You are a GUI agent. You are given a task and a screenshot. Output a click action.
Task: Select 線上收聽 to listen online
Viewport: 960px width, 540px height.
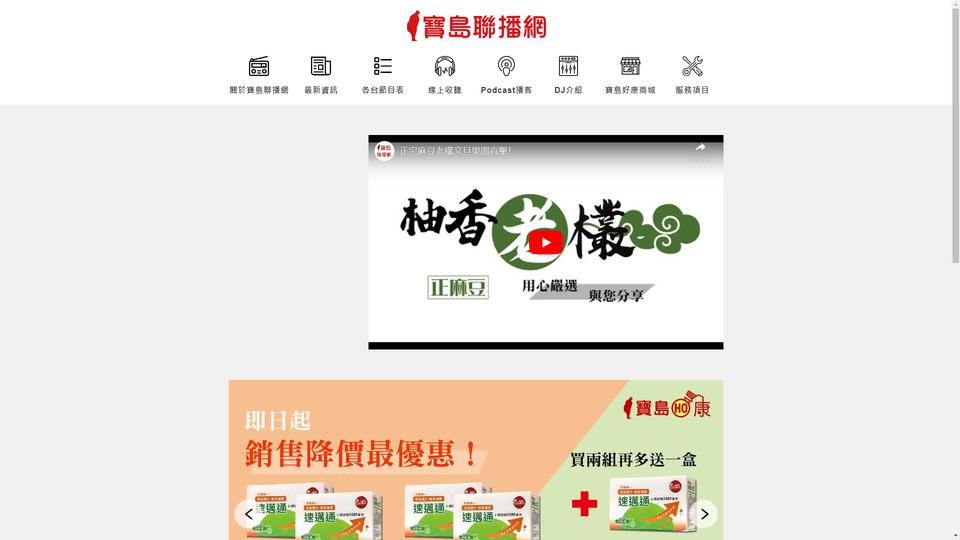point(445,75)
